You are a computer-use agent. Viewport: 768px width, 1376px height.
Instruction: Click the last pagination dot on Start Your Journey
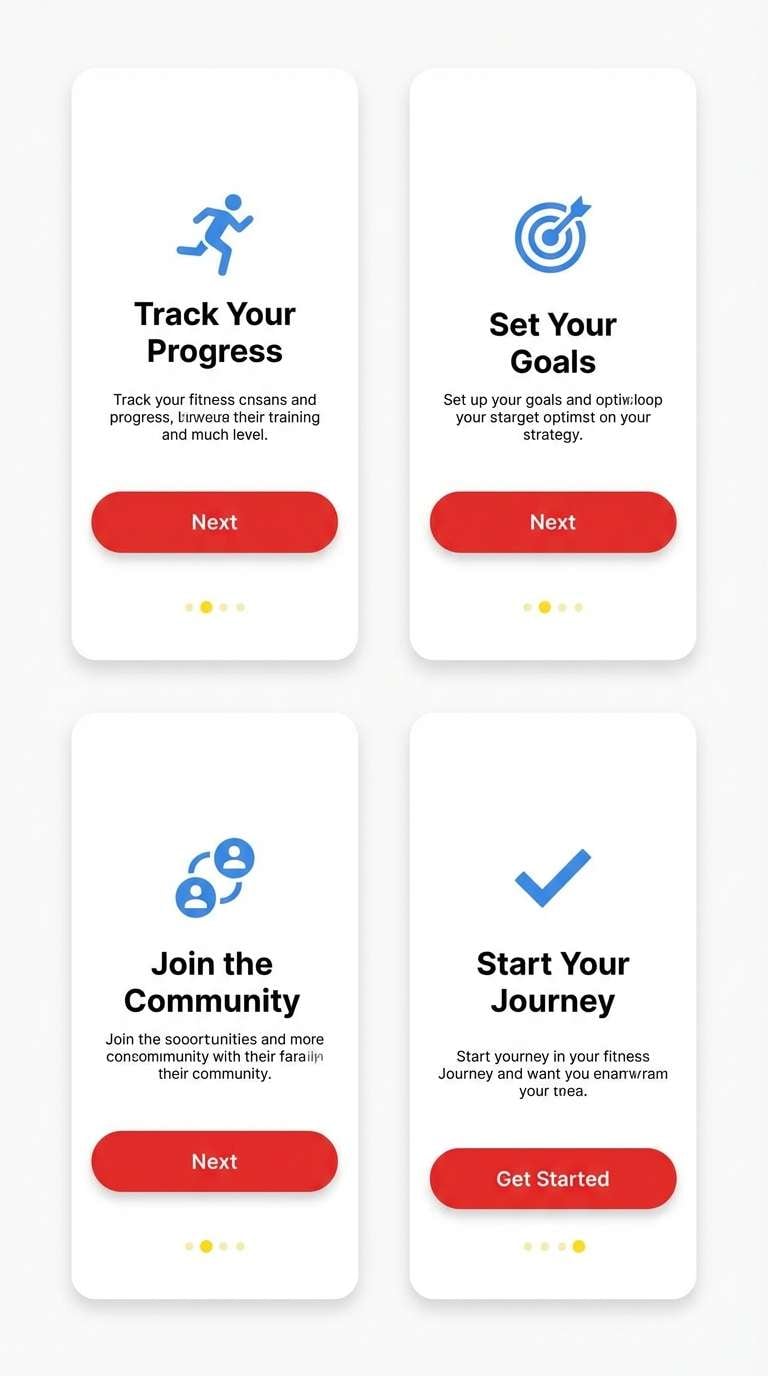(x=578, y=1246)
